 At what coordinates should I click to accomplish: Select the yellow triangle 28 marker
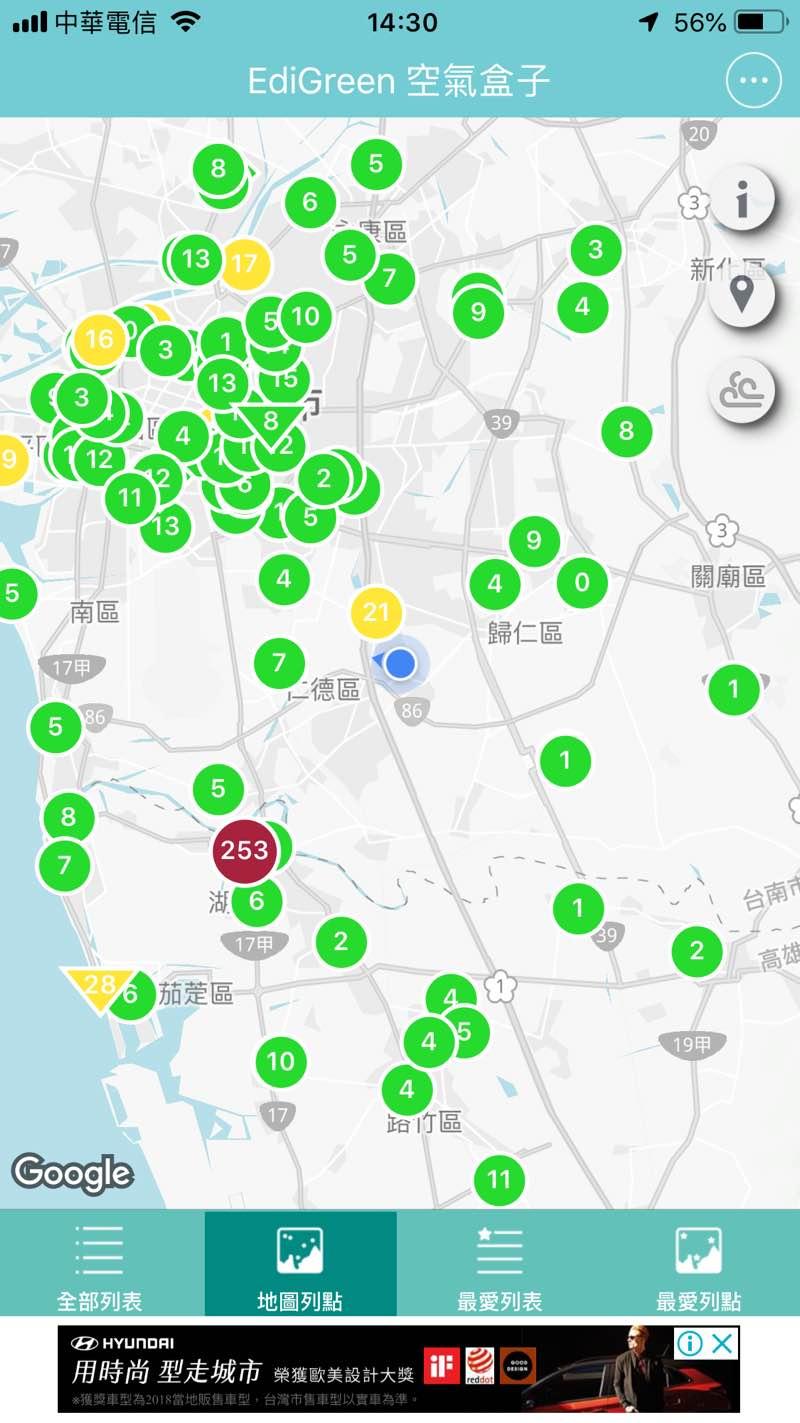[99, 986]
